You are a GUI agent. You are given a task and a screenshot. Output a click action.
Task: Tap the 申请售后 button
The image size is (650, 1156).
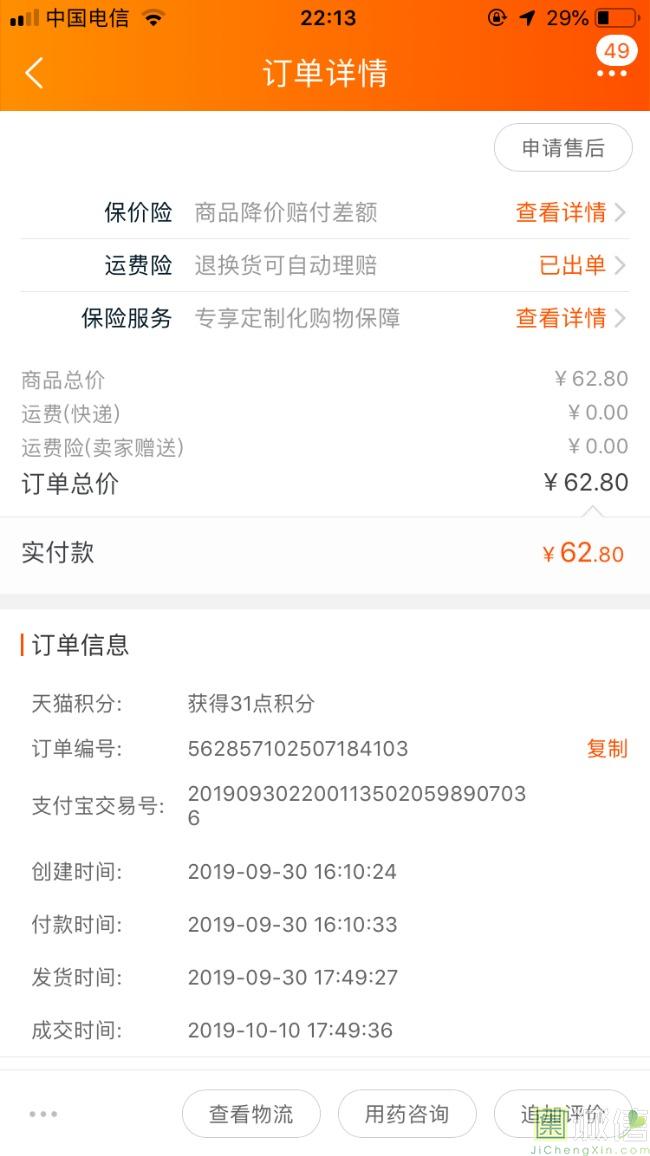[563, 148]
